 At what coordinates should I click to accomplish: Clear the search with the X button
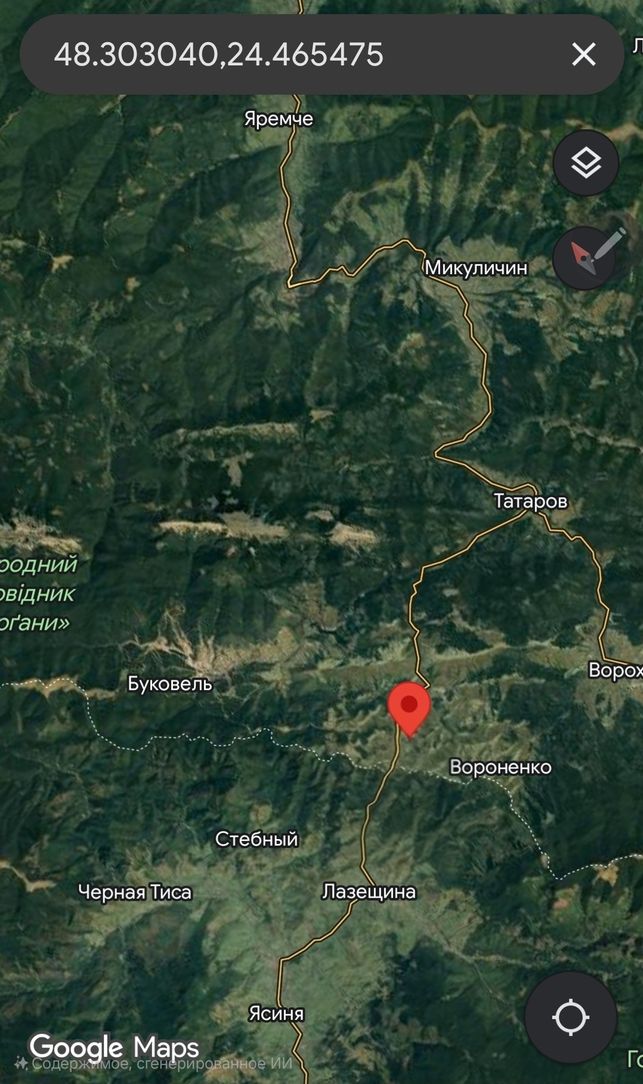[x=584, y=54]
